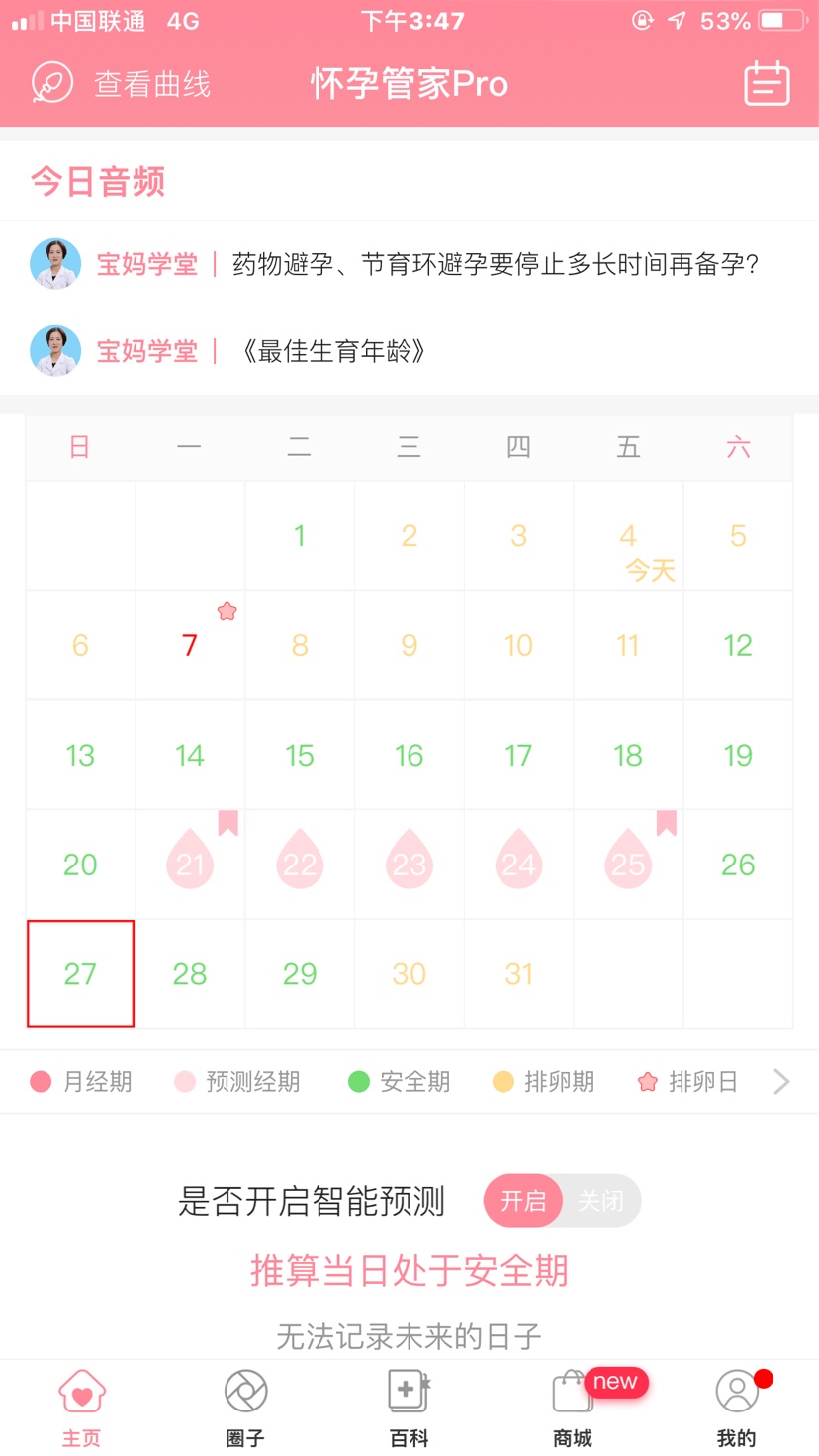Turn off smart prediction with 关闭
This screenshot has height=1456, width=819.
(600, 1201)
